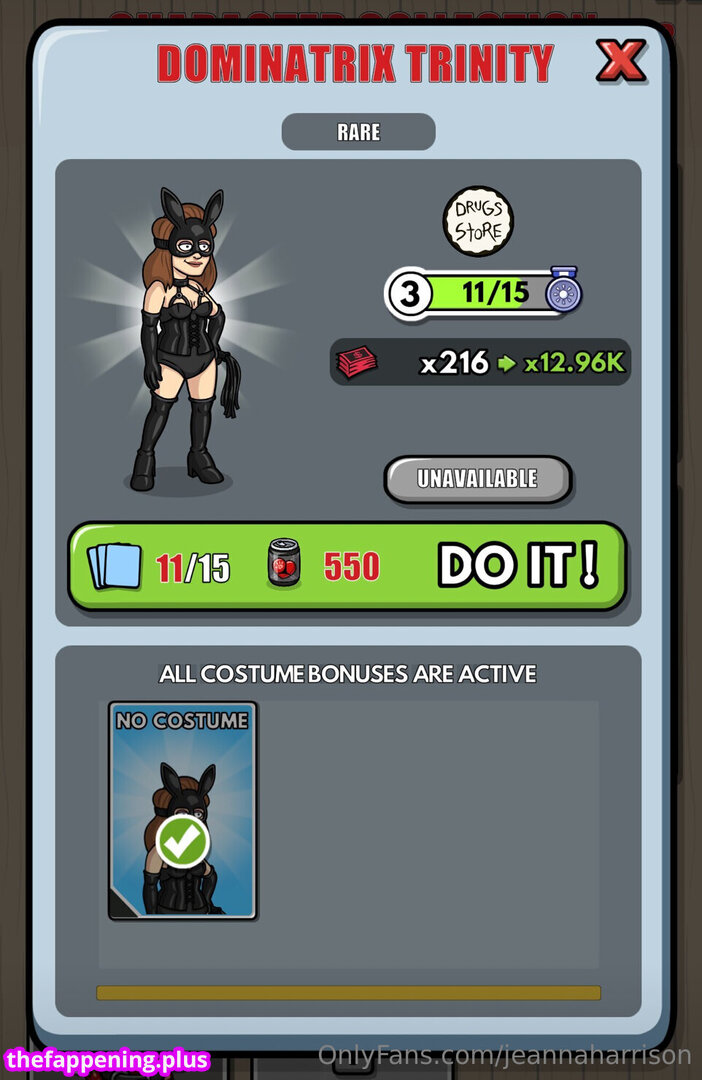Select the No Costume card
The height and width of the screenshot is (1080, 702).
click(x=182, y=810)
